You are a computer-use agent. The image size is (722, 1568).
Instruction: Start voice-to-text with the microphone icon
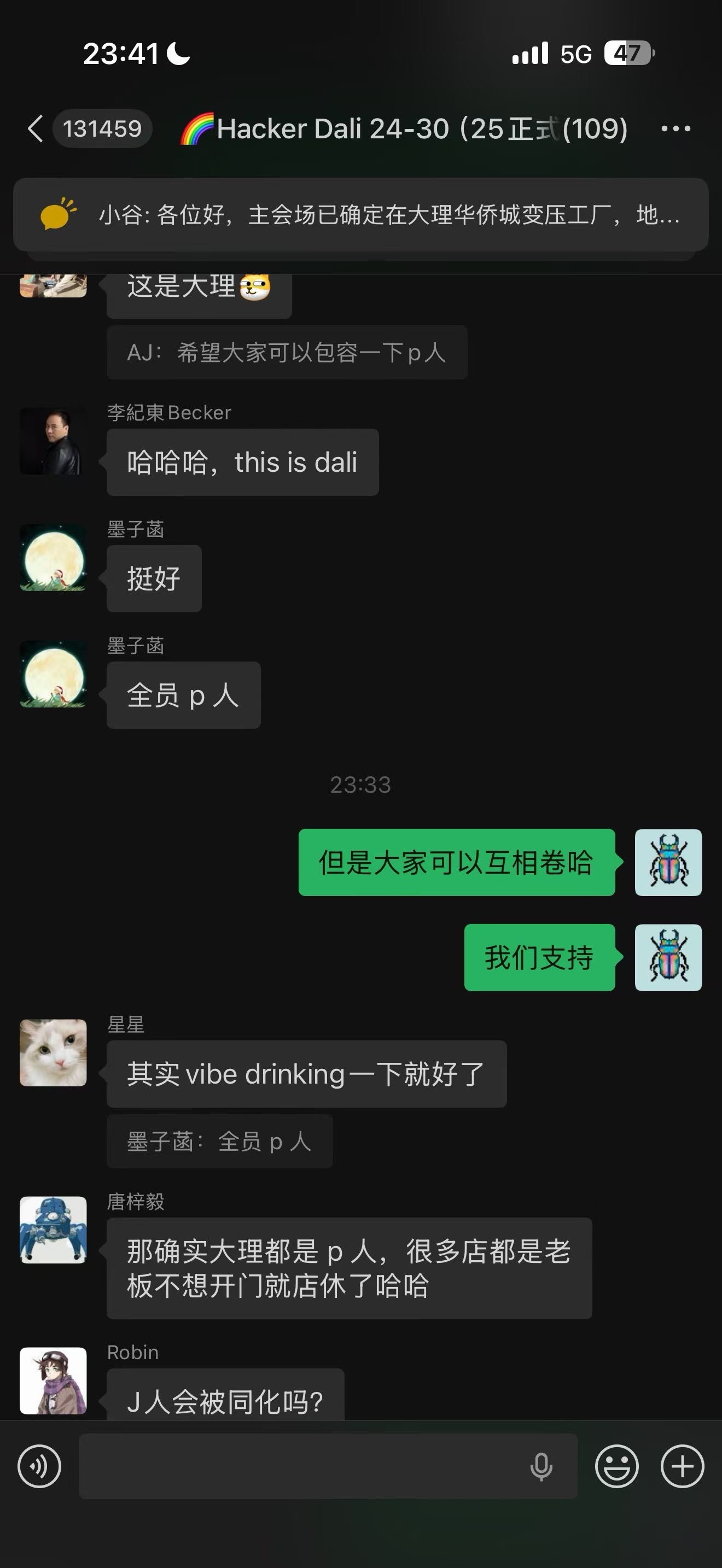point(541,1466)
